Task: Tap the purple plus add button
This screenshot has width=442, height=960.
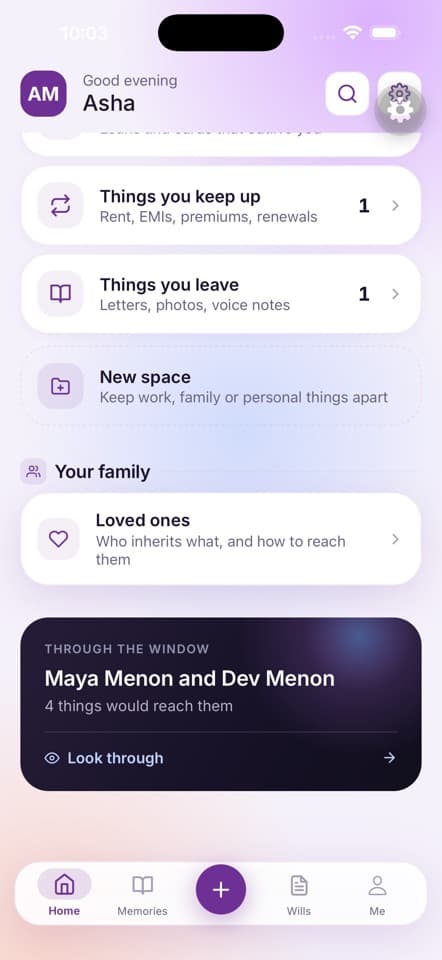Action: click(221, 890)
